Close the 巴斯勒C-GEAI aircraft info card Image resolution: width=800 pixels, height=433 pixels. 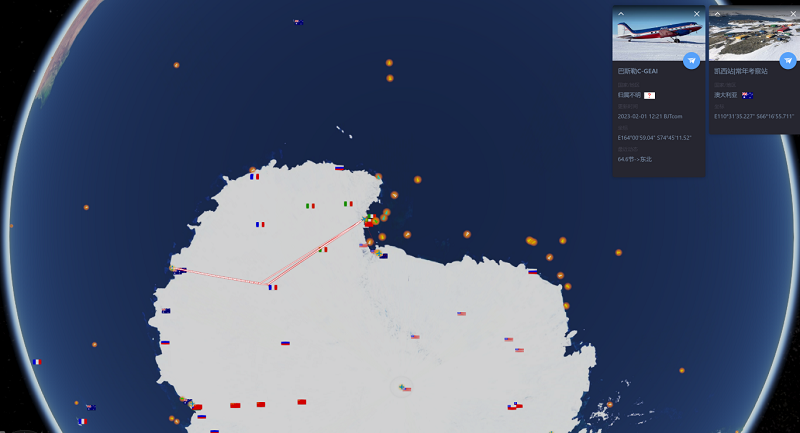coord(697,13)
